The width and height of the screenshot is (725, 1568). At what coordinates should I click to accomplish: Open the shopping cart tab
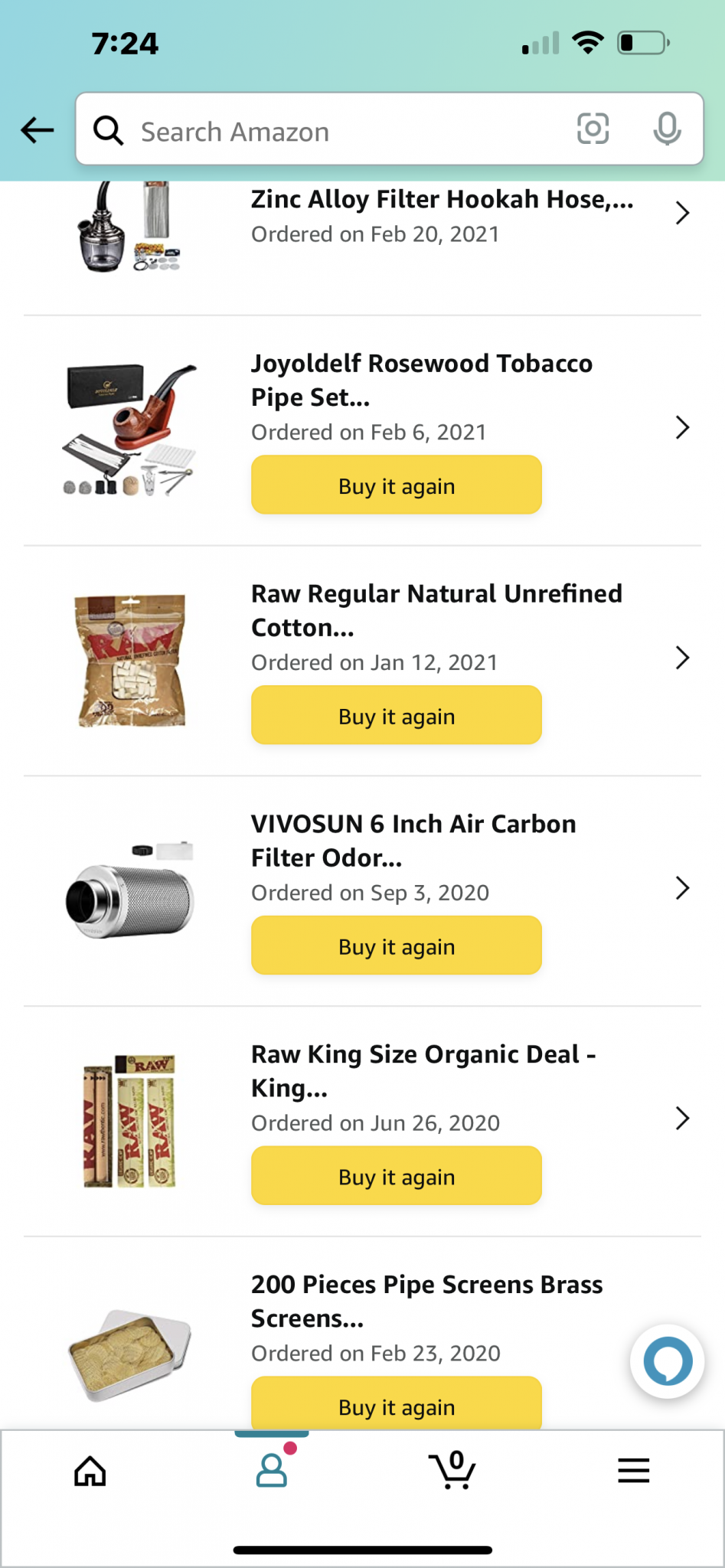pos(452,1471)
